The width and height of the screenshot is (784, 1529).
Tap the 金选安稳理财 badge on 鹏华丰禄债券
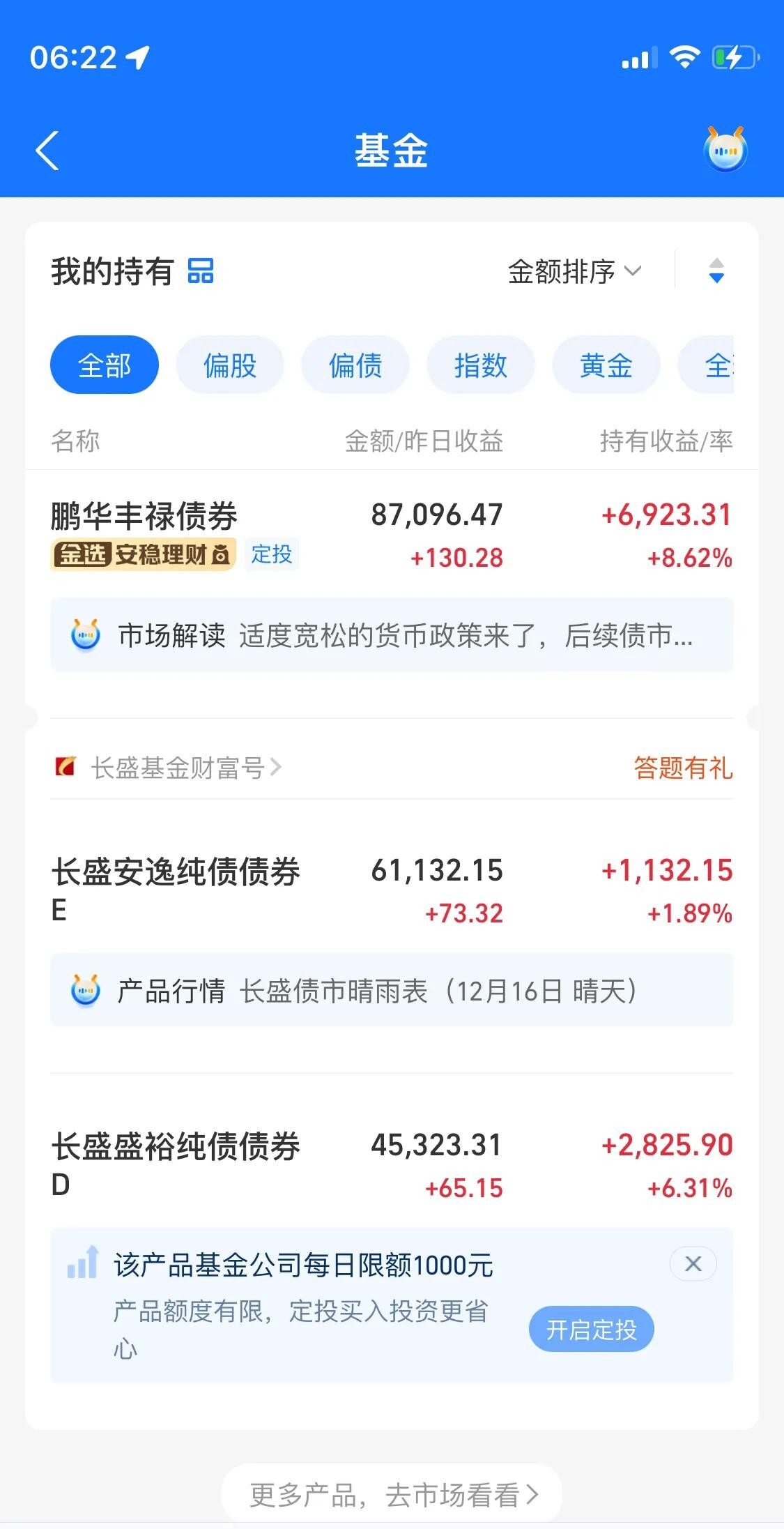point(142,553)
